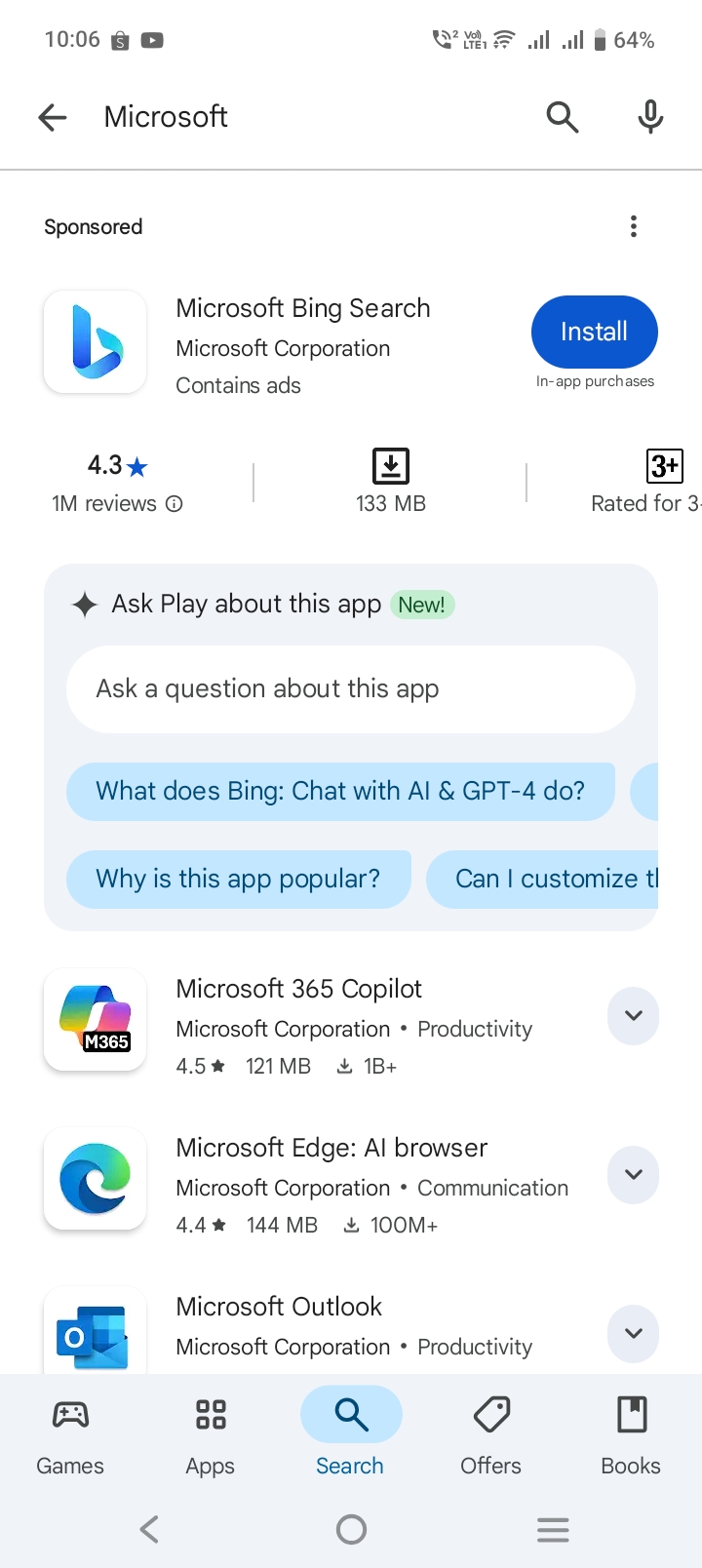Select 'What does Bing: Chat with AI & GPT-4 do?' chip
Image resolution: width=702 pixels, height=1568 pixels.
(x=340, y=791)
